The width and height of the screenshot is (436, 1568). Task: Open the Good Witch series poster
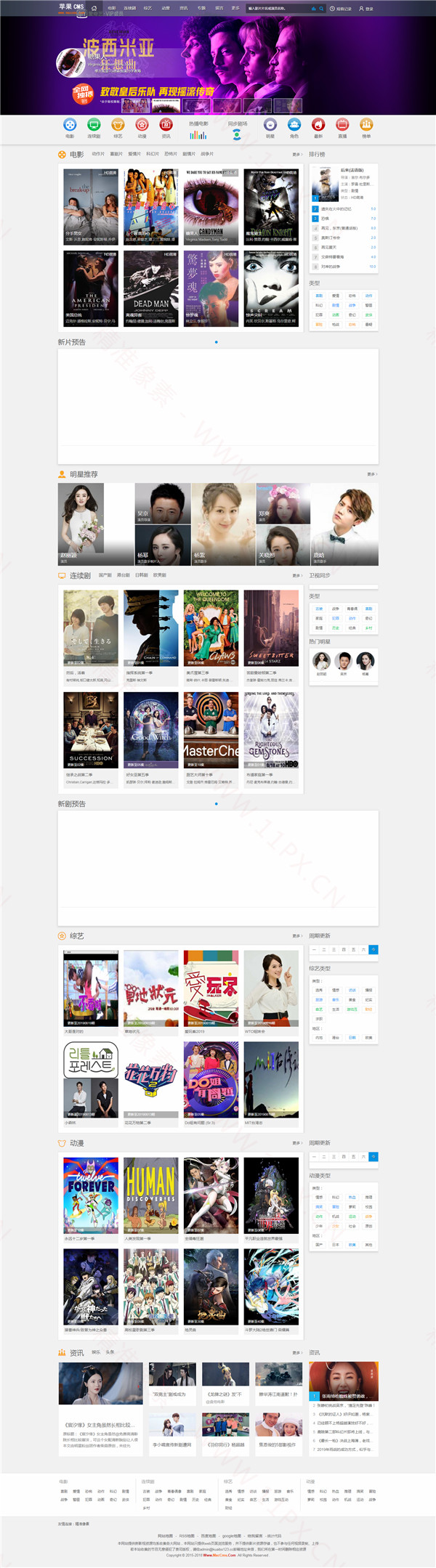pyautogui.click(x=151, y=729)
